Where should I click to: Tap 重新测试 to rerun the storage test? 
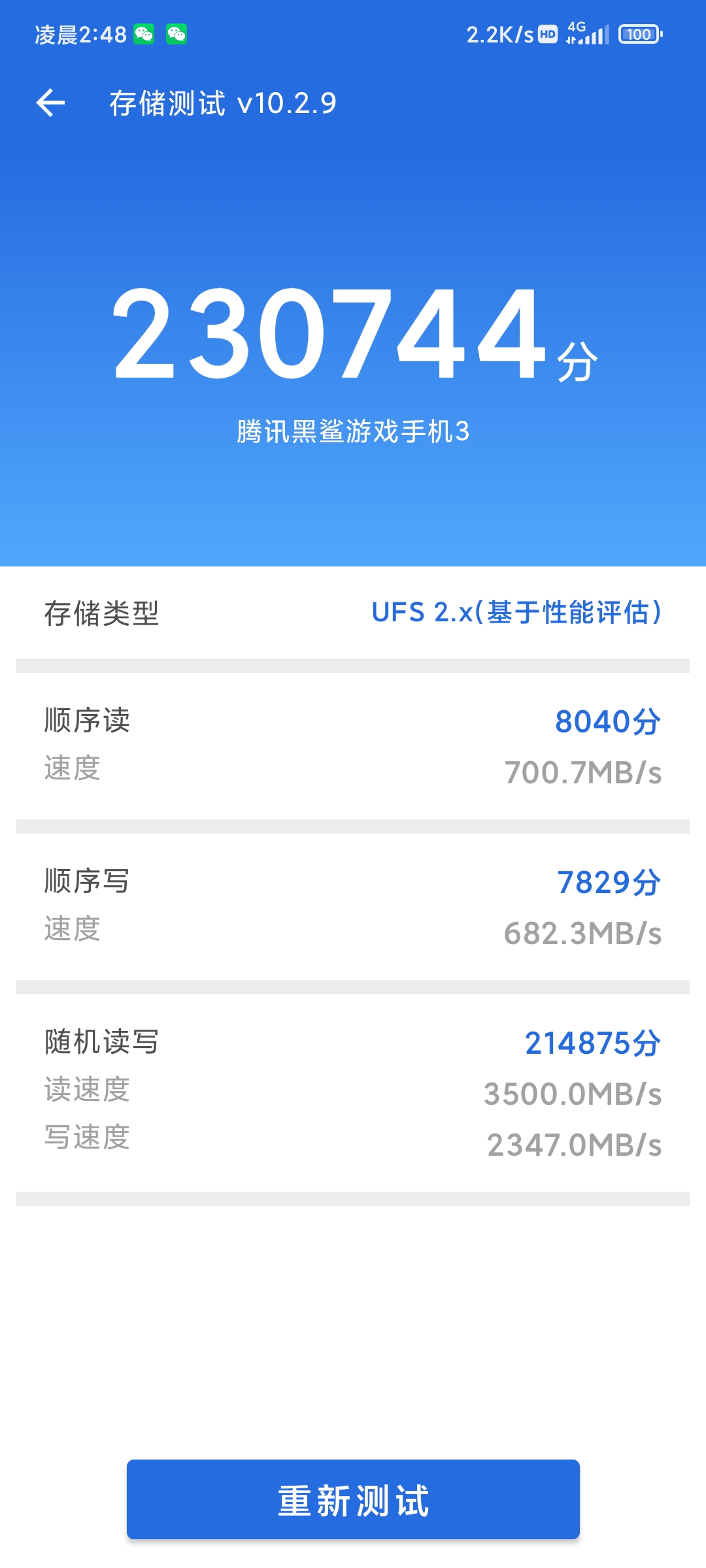(x=353, y=1499)
